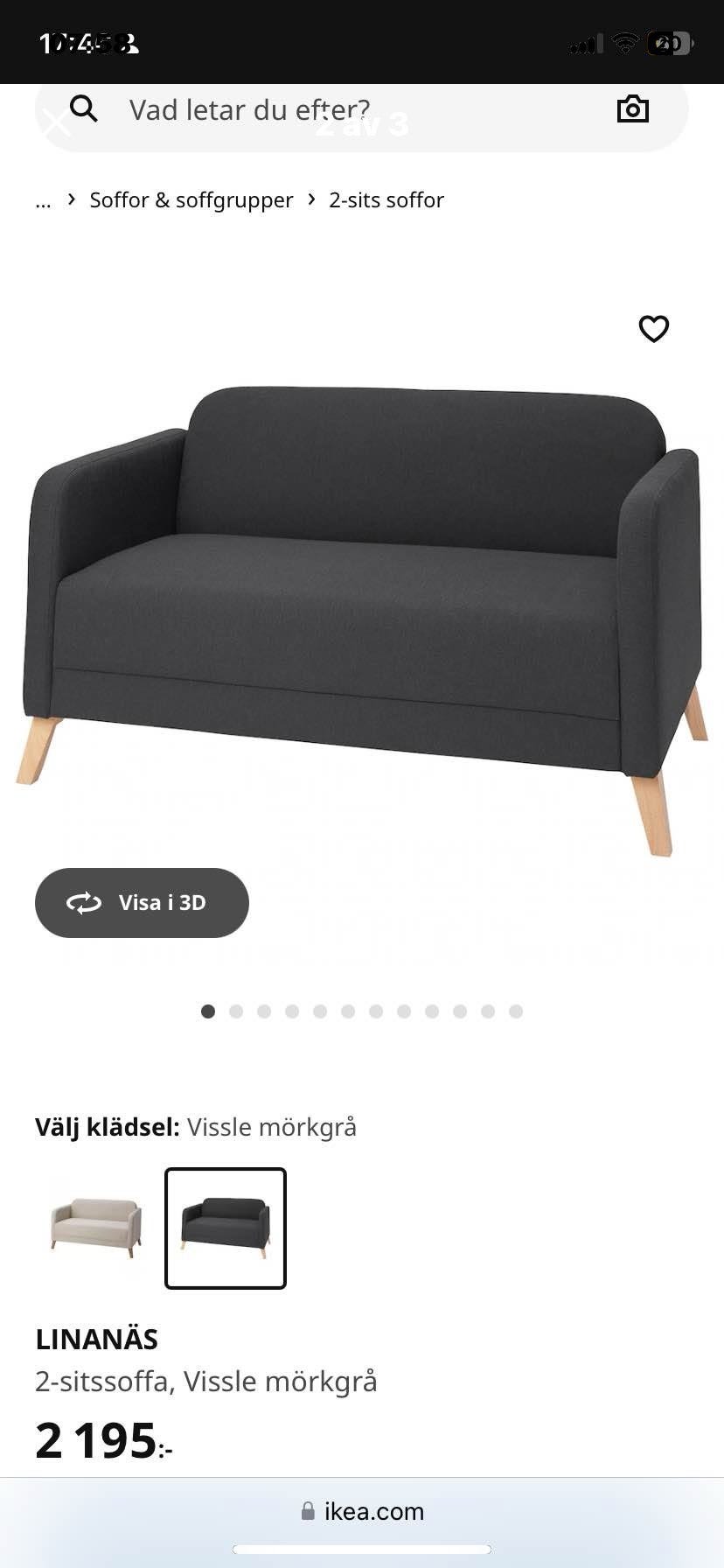Switch to the third image dot indicator
This screenshot has height=1568, width=724.
pos(263,1011)
